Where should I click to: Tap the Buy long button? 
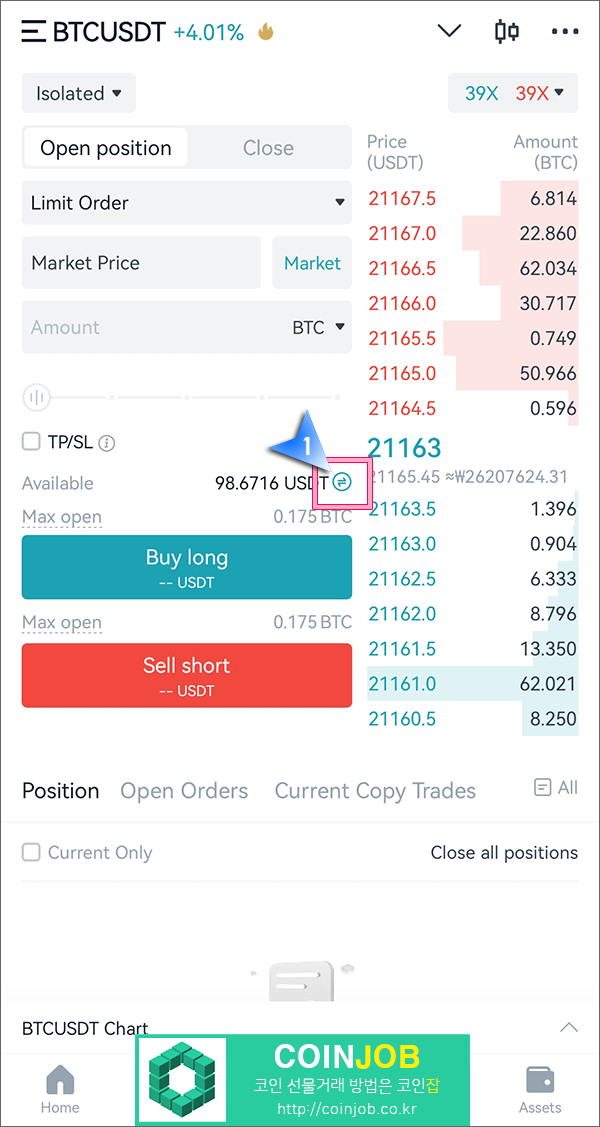pos(187,567)
